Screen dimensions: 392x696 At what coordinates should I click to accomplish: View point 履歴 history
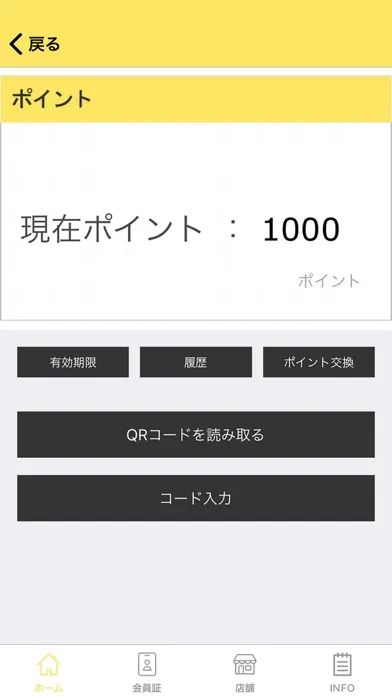196,362
